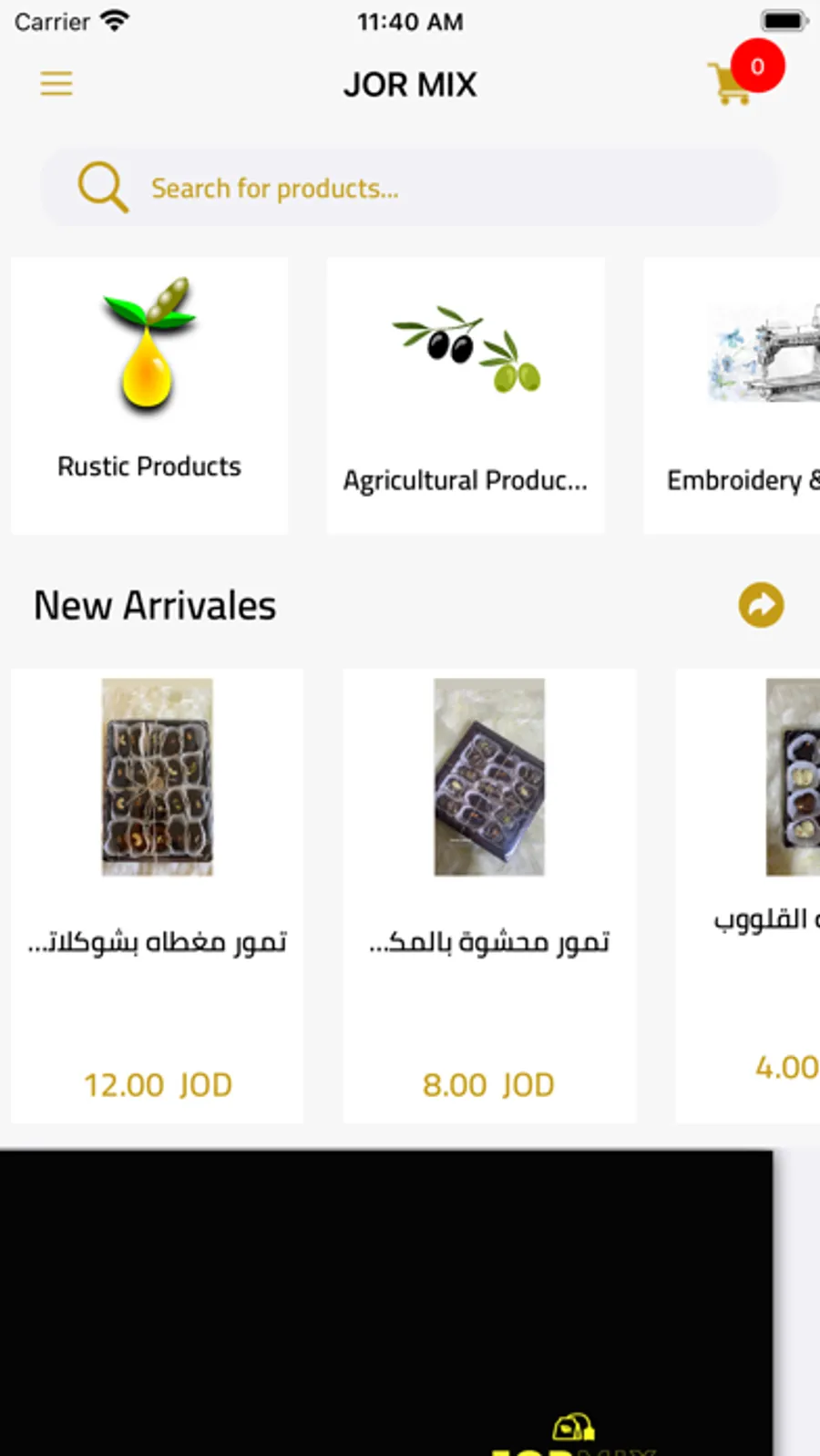View all New Arrivales via arrow
The width and height of the screenshot is (820, 1456).
[x=761, y=605]
